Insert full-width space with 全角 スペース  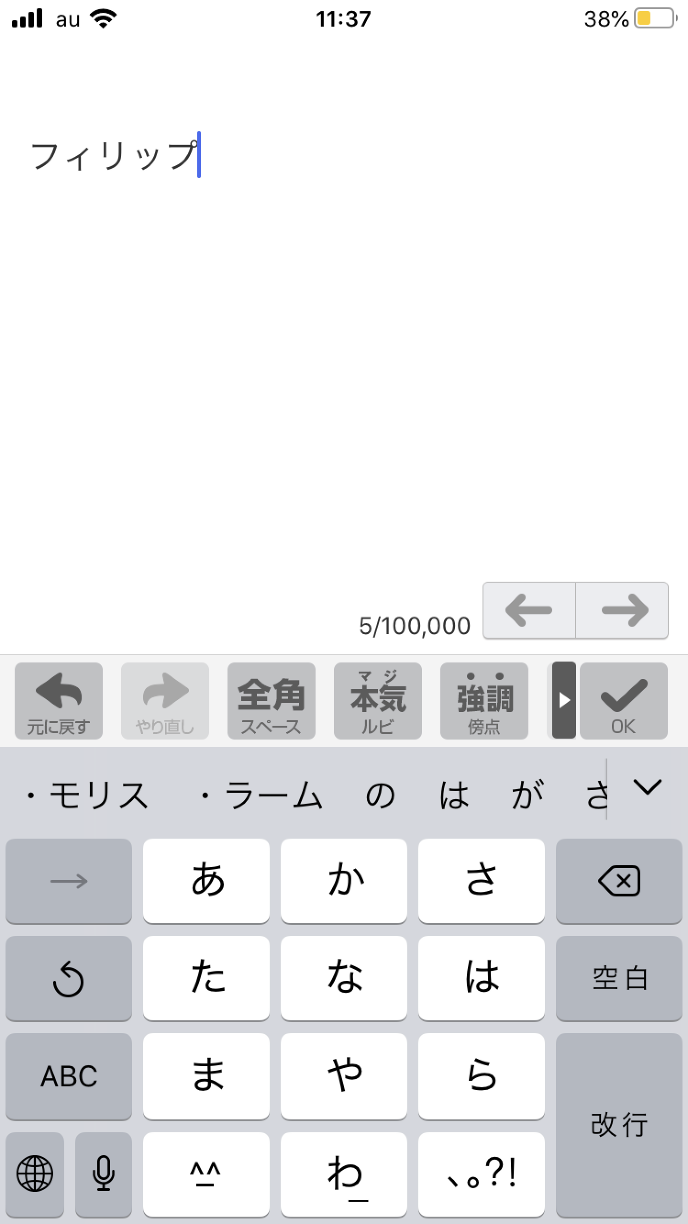point(271,701)
